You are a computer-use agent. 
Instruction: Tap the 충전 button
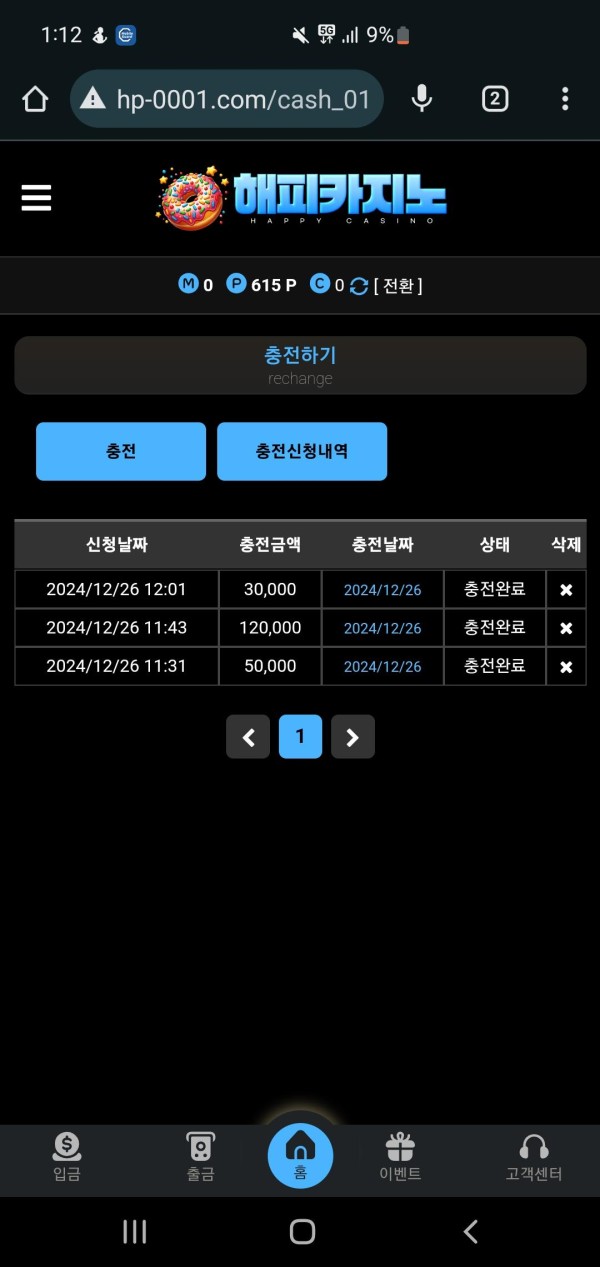[121, 451]
